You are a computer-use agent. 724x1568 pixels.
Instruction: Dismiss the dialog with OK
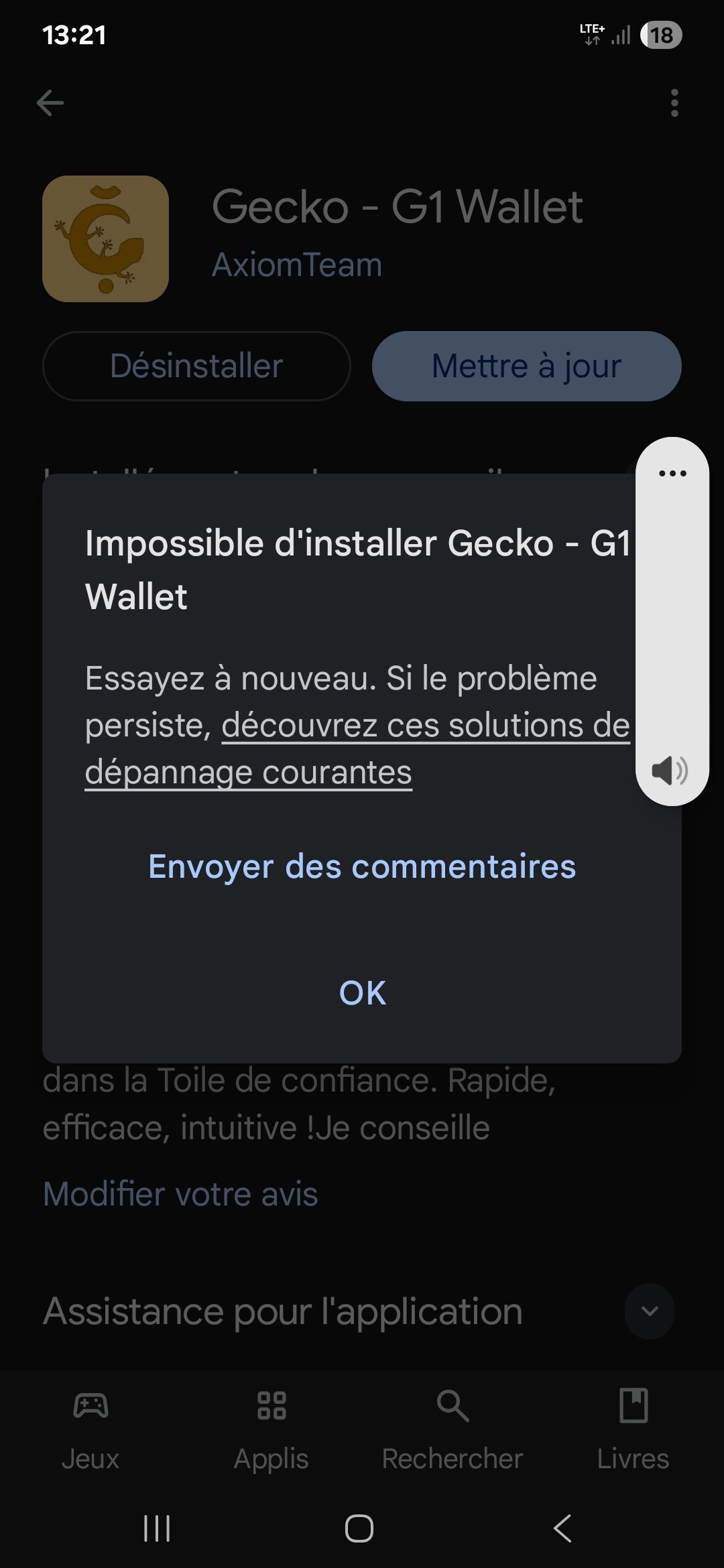(x=362, y=992)
